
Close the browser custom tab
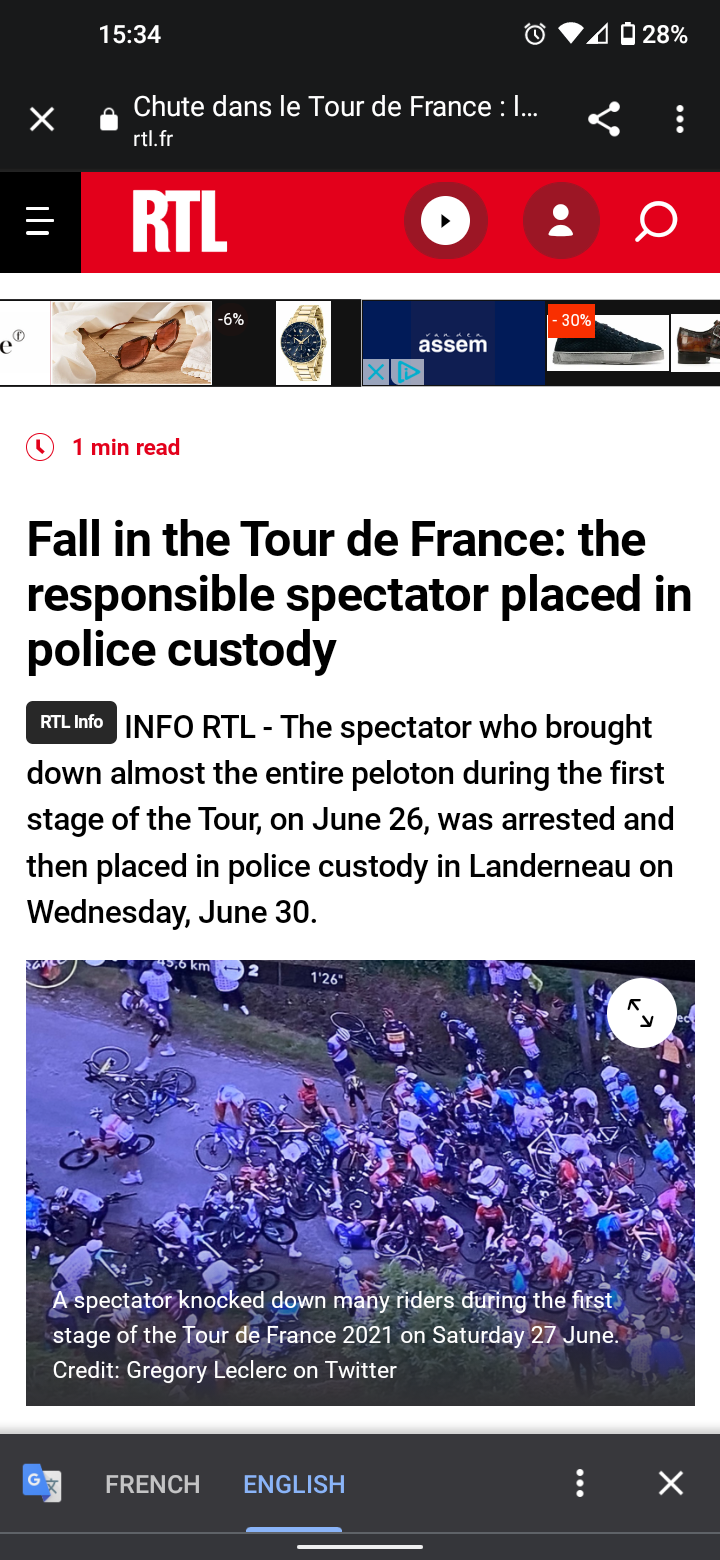tap(42, 120)
